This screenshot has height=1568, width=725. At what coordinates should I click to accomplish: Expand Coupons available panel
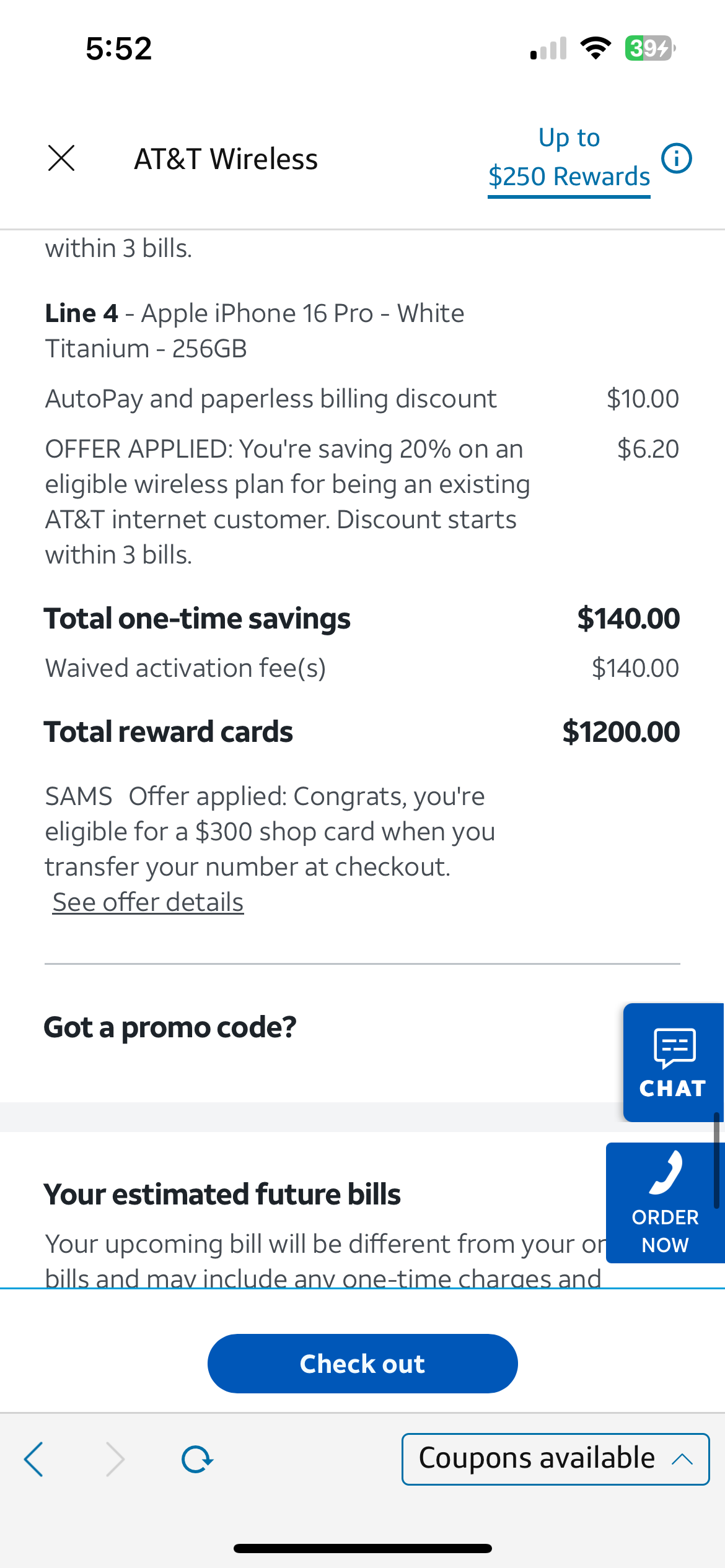[555, 1459]
